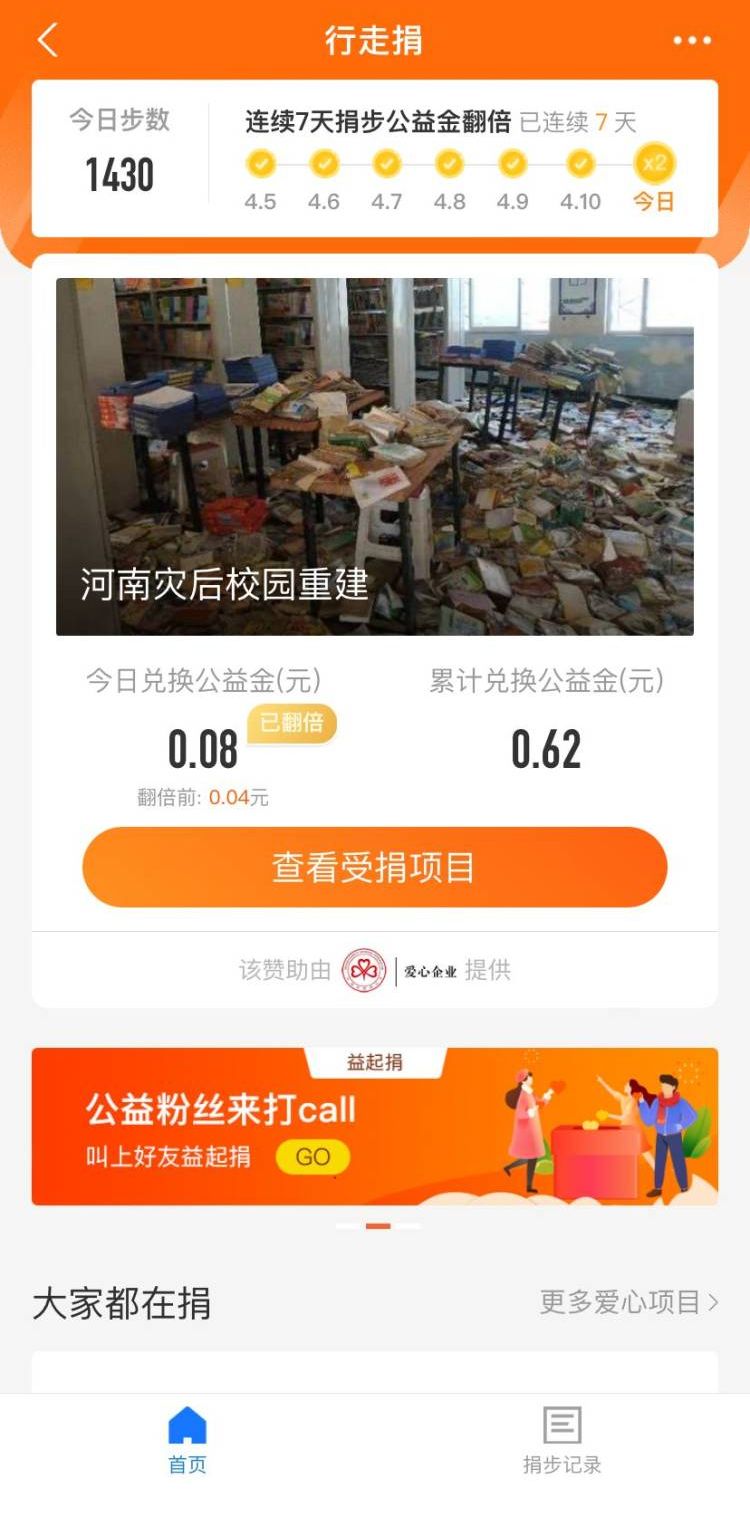The image size is (750, 1536).
Task: Tap 查看受捐项目 orange button
Action: pyautogui.click(x=374, y=867)
